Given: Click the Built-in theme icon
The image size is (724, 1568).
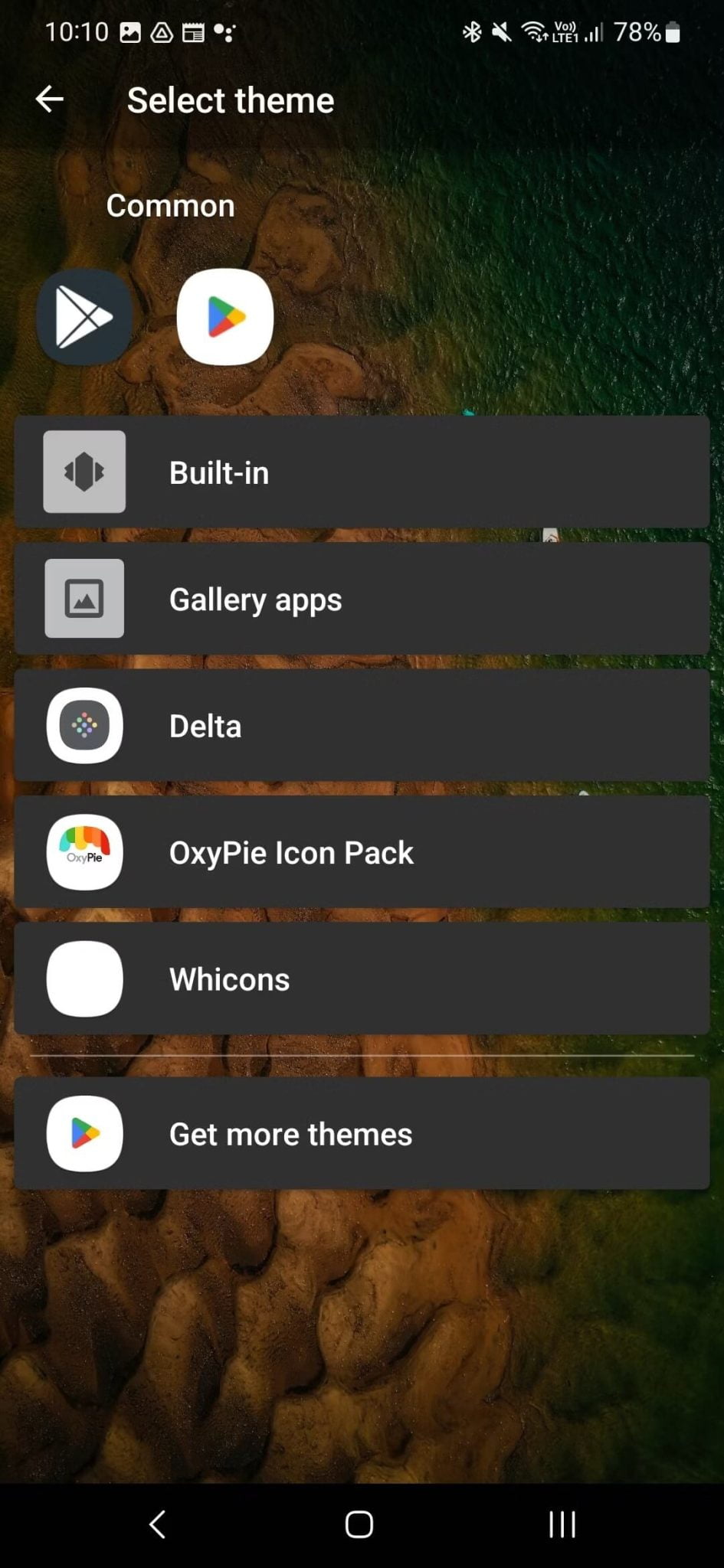Looking at the screenshot, I should (x=84, y=472).
